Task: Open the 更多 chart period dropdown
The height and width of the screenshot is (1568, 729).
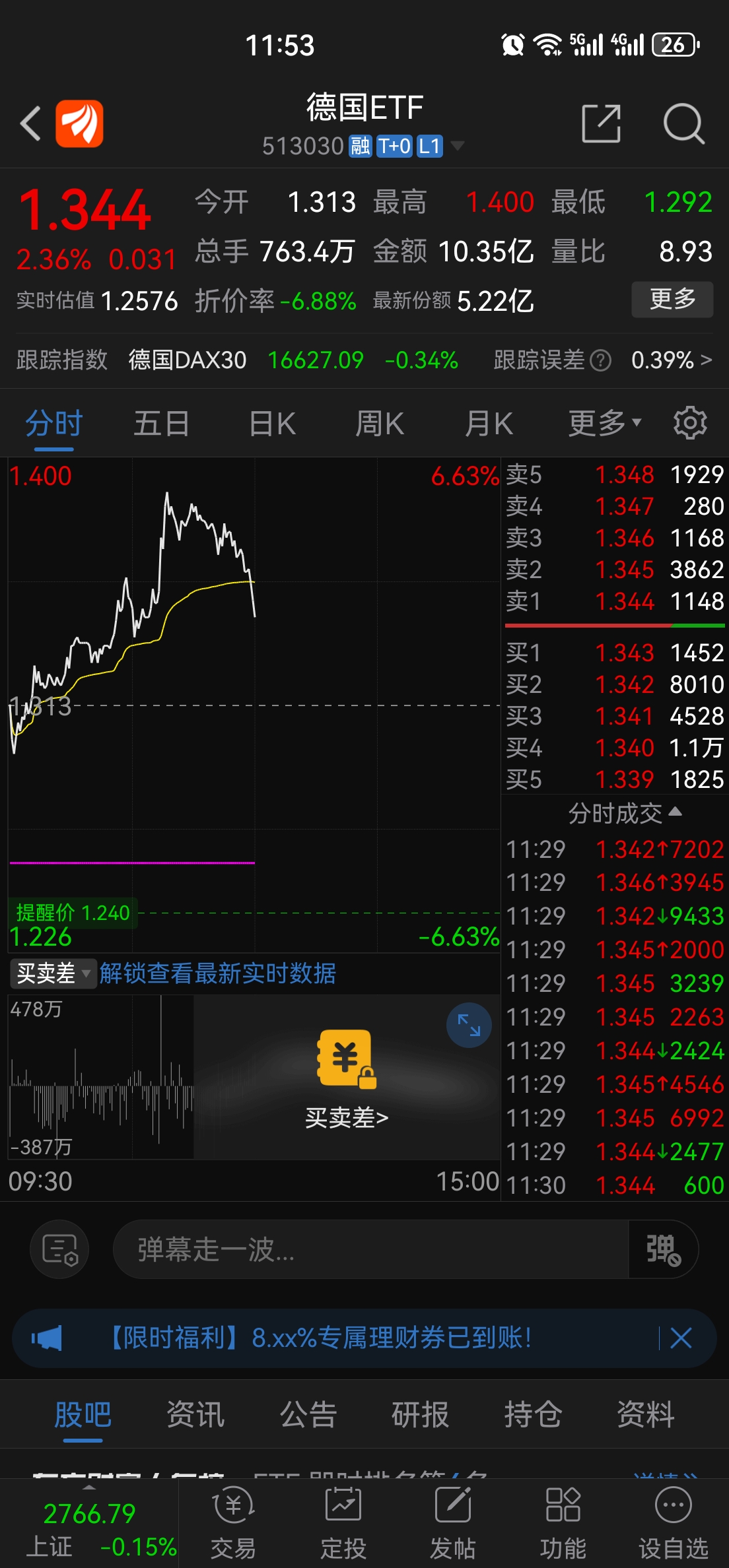Action: (602, 423)
